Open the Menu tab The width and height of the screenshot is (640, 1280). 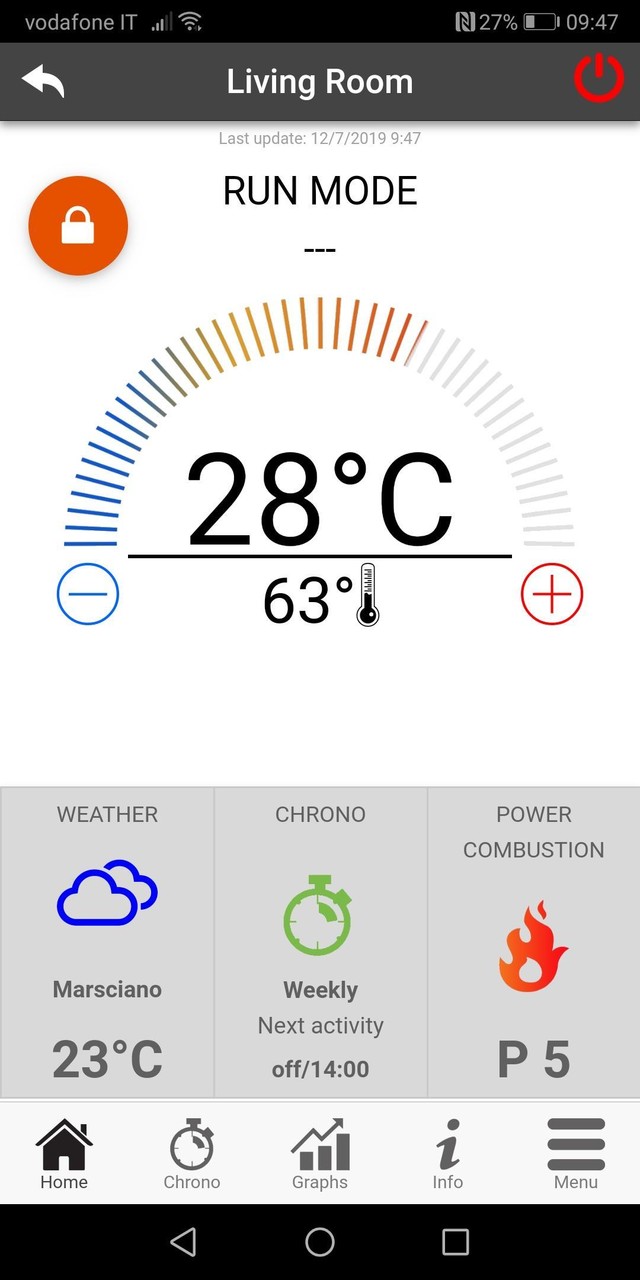pos(576,1154)
